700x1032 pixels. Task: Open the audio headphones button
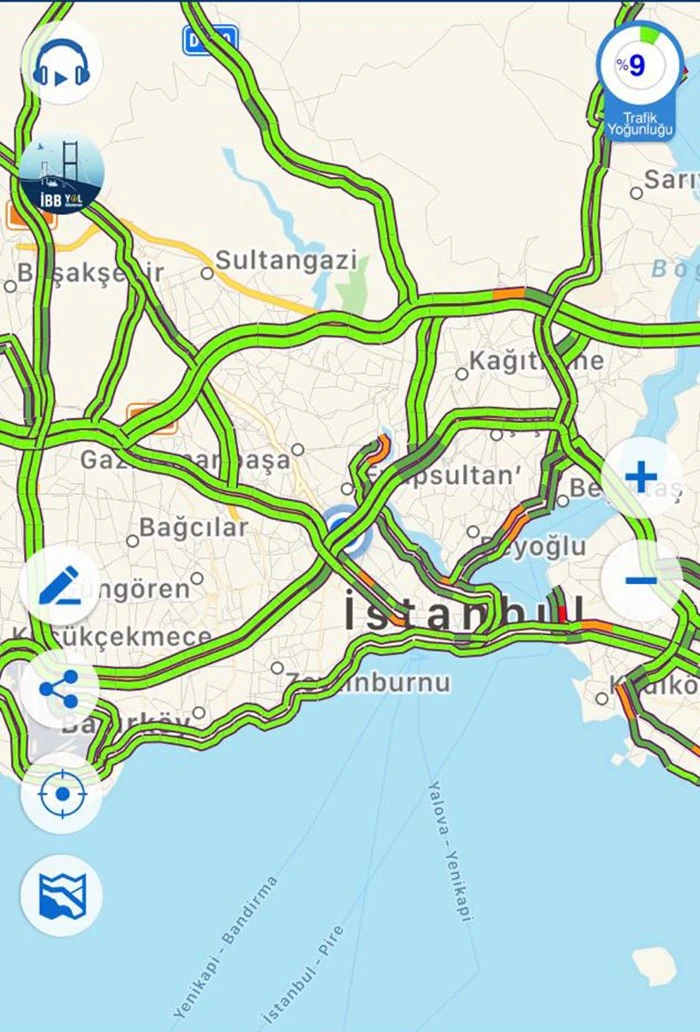pos(61,63)
